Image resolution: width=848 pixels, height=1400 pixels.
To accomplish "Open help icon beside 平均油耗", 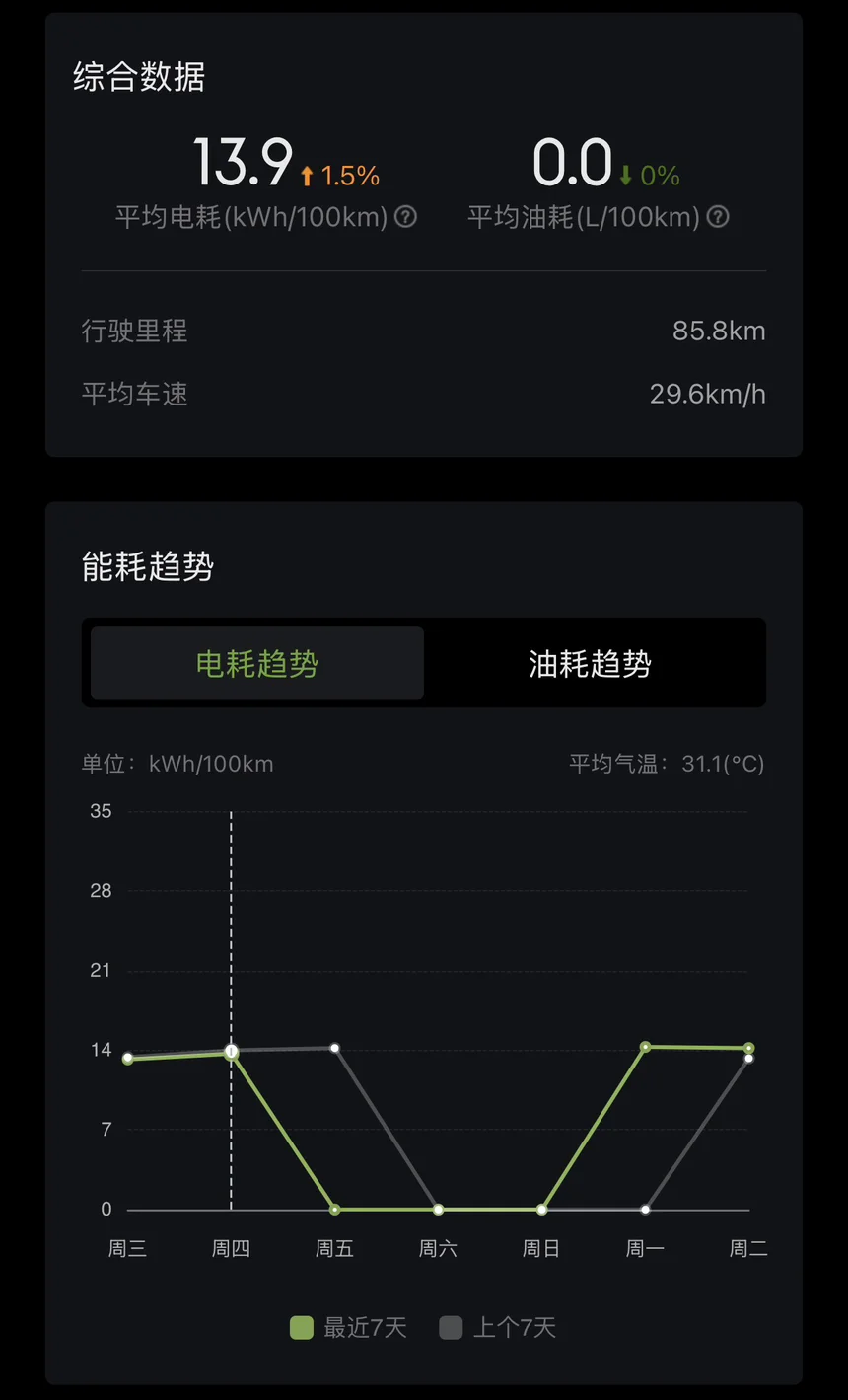I will [718, 217].
